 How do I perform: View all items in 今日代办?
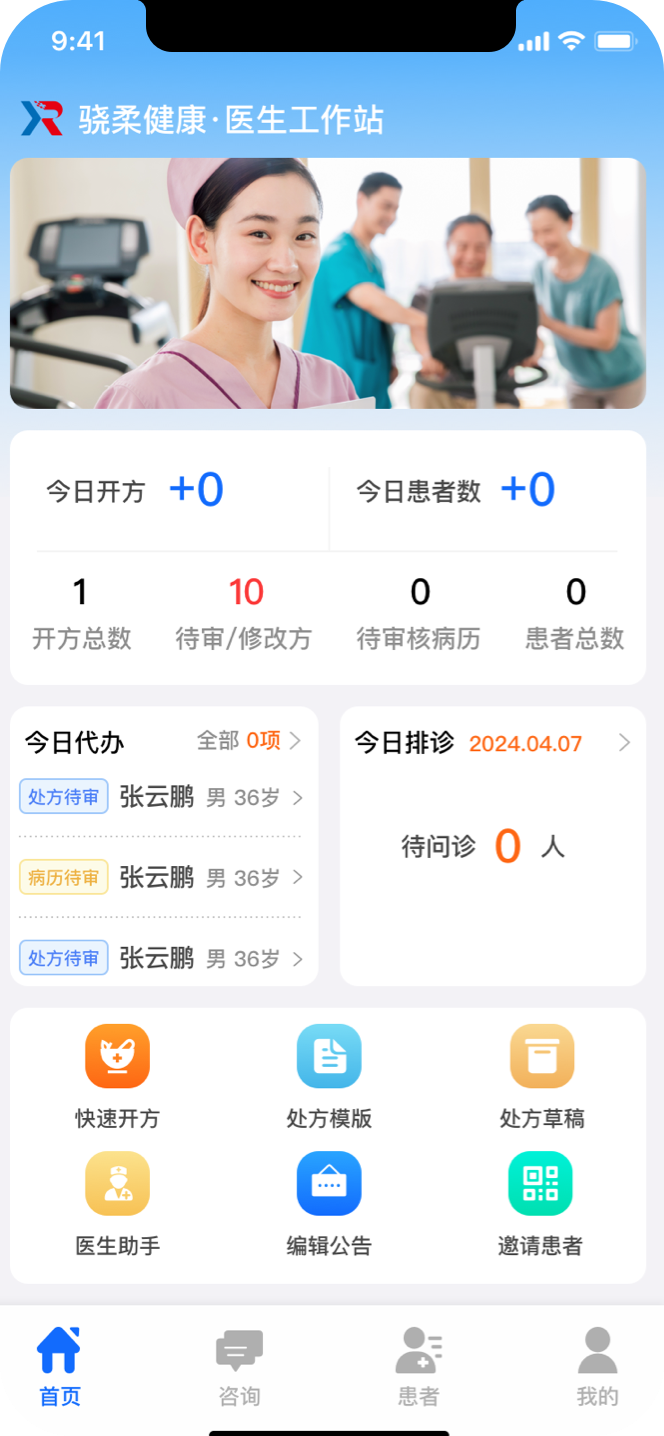click(250, 741)
